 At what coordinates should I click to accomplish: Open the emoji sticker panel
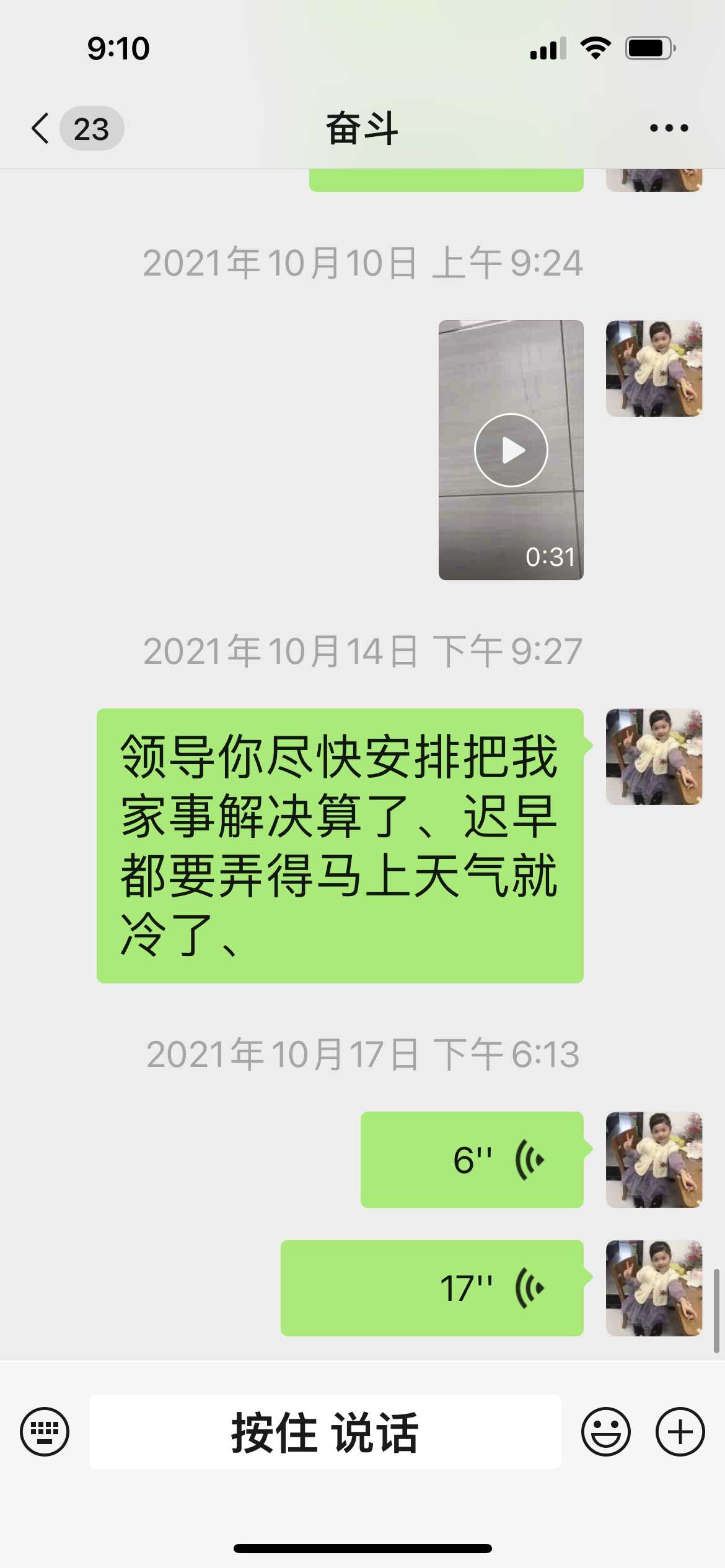605,1431
